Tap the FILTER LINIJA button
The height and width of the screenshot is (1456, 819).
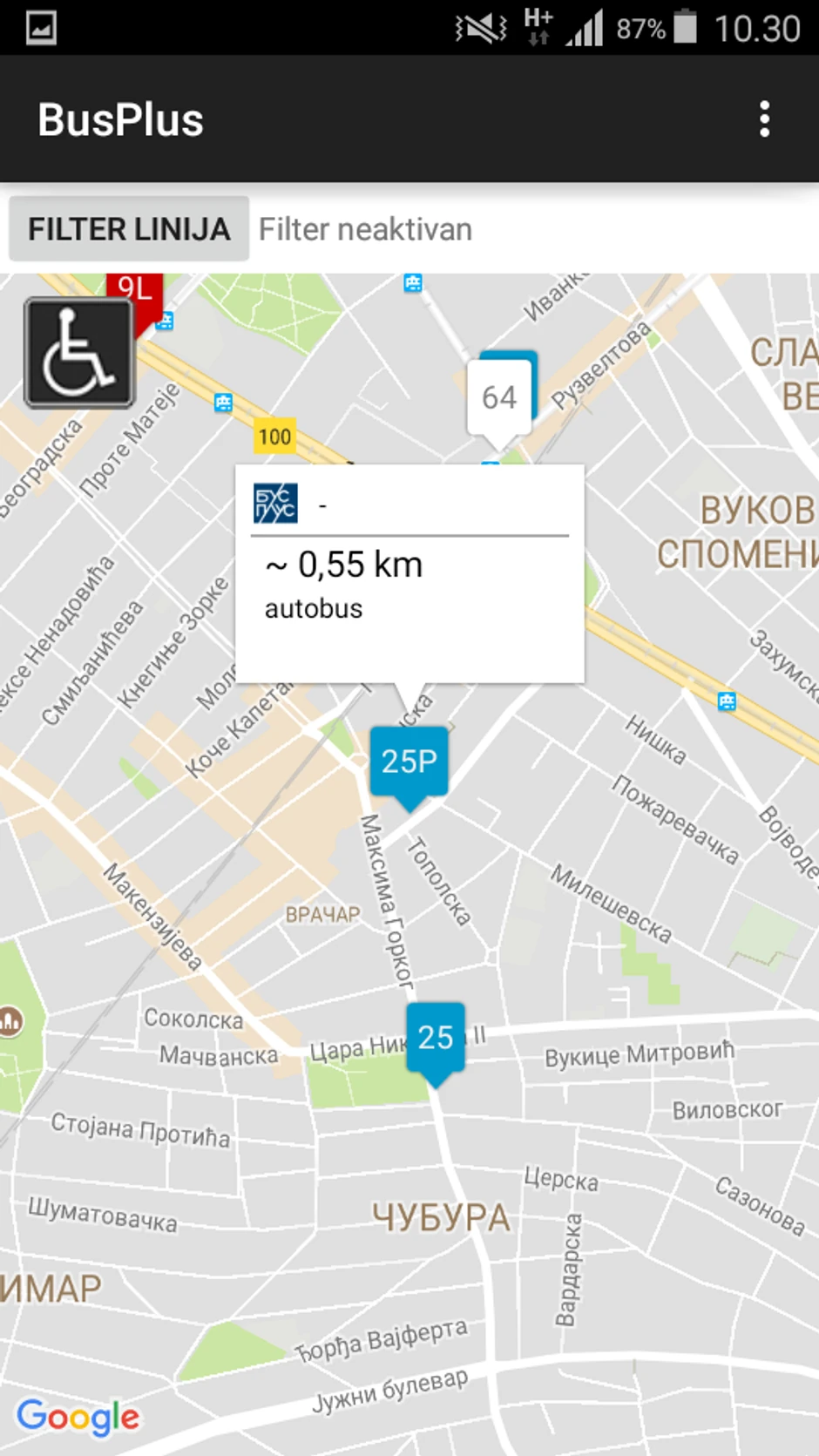(129, 229)
